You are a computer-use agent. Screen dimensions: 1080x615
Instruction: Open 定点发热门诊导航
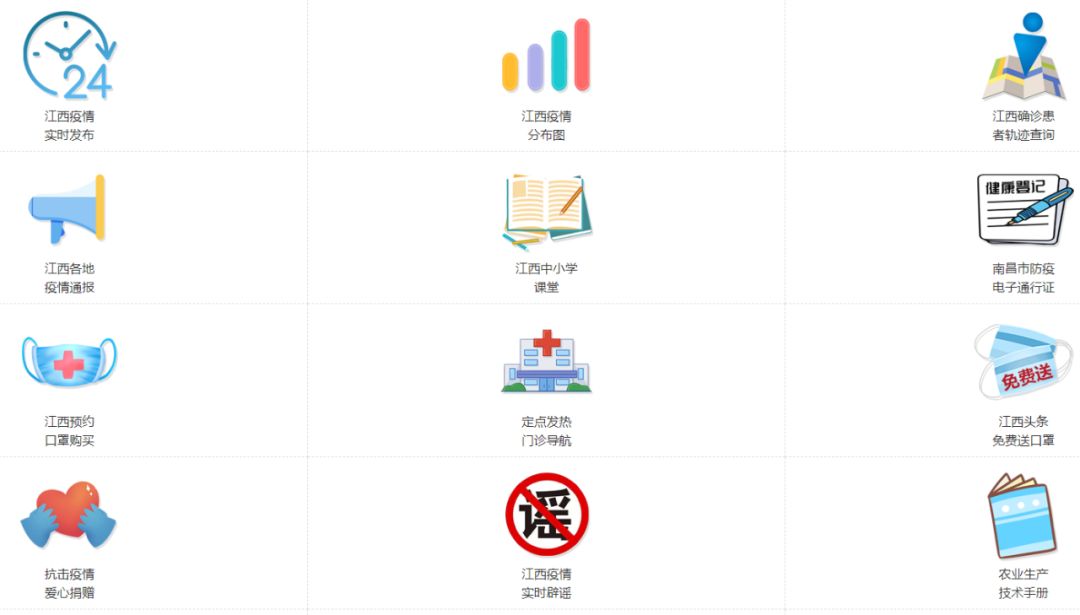coord(546,362)
